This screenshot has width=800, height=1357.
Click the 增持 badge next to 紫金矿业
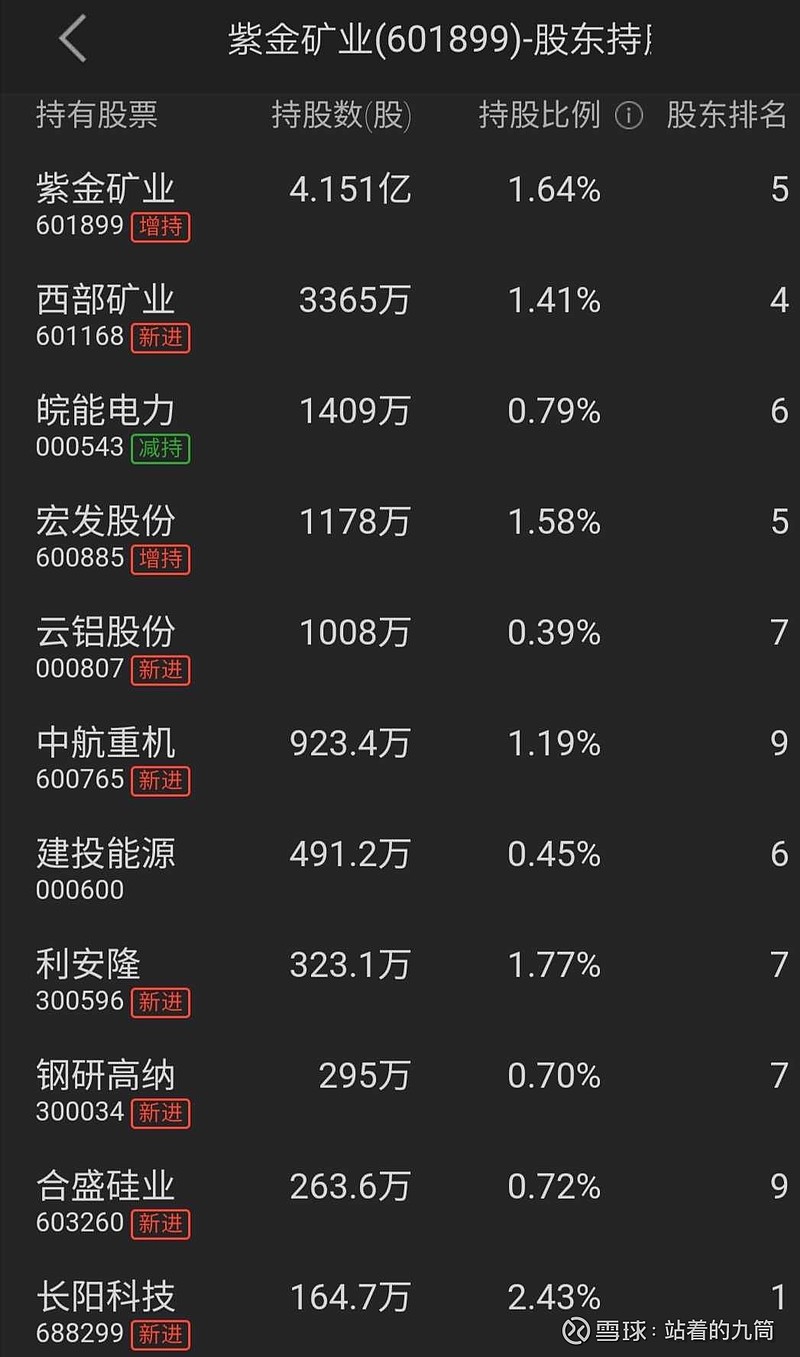pos(160,227)
